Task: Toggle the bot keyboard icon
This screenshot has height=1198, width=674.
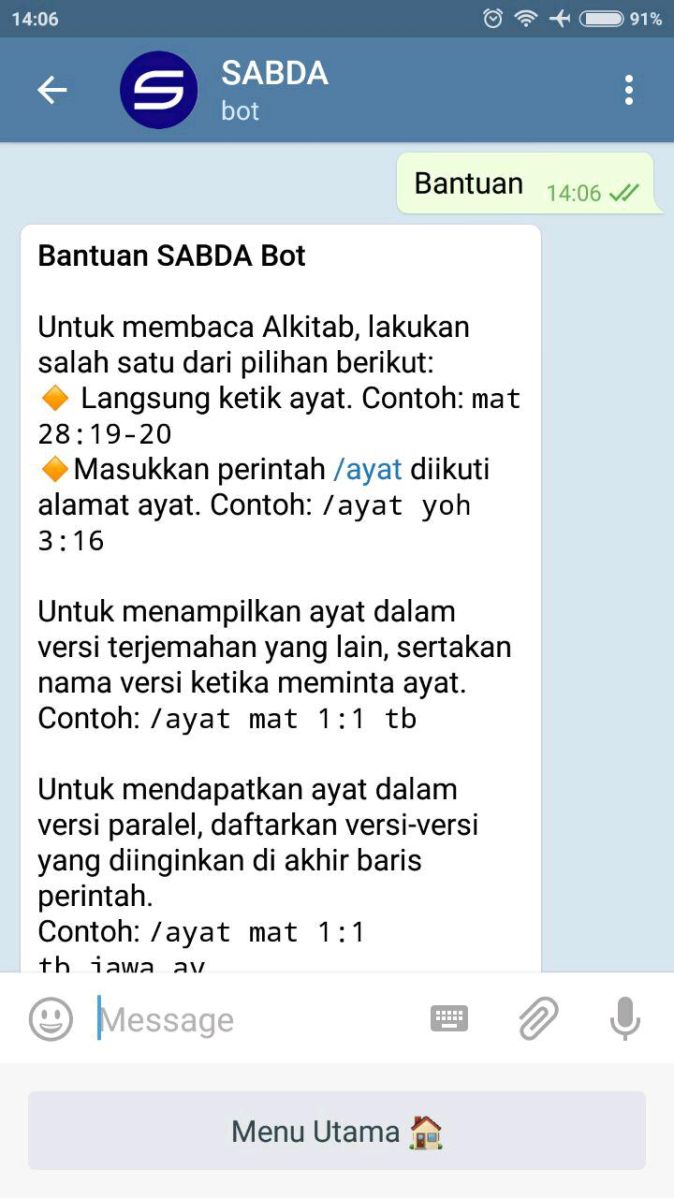Action: [x=449, y=1018]
